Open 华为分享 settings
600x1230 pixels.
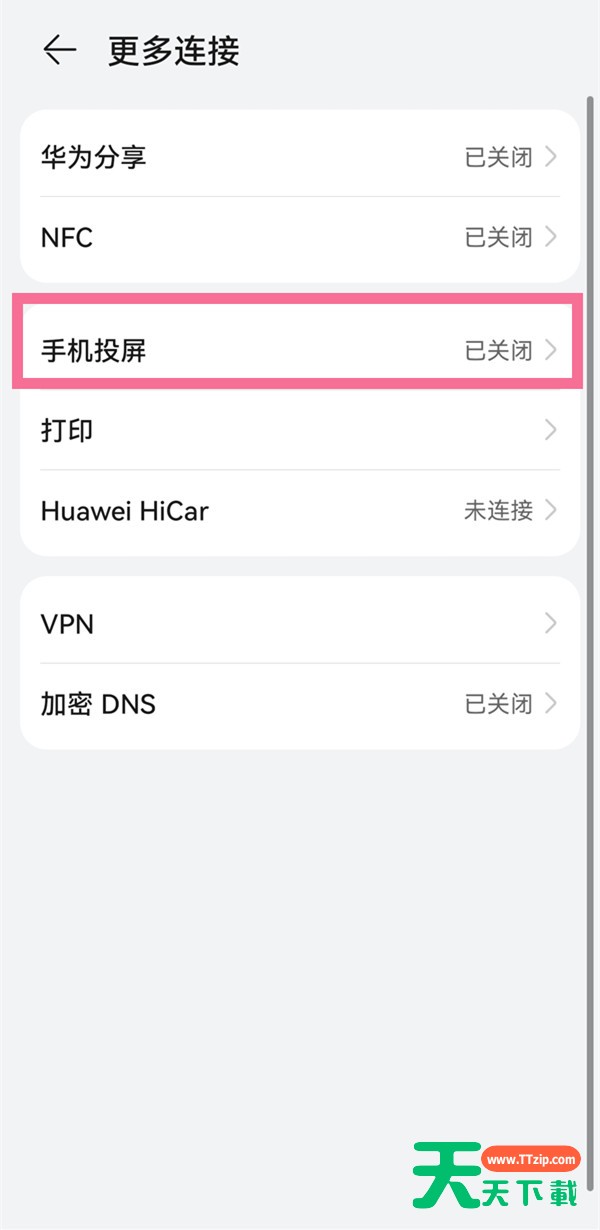[300, 157]
